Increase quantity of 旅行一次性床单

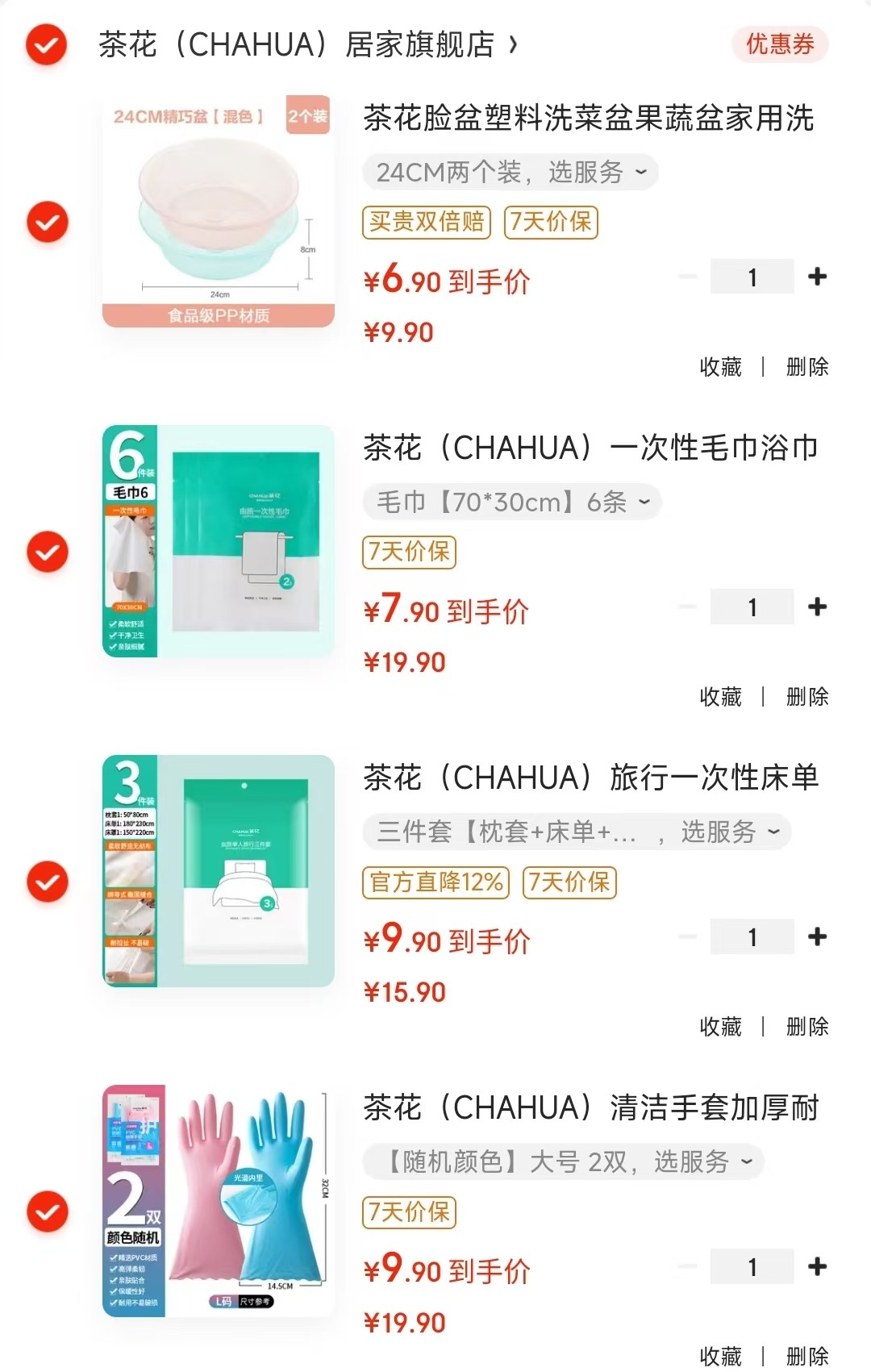point(817,936)
